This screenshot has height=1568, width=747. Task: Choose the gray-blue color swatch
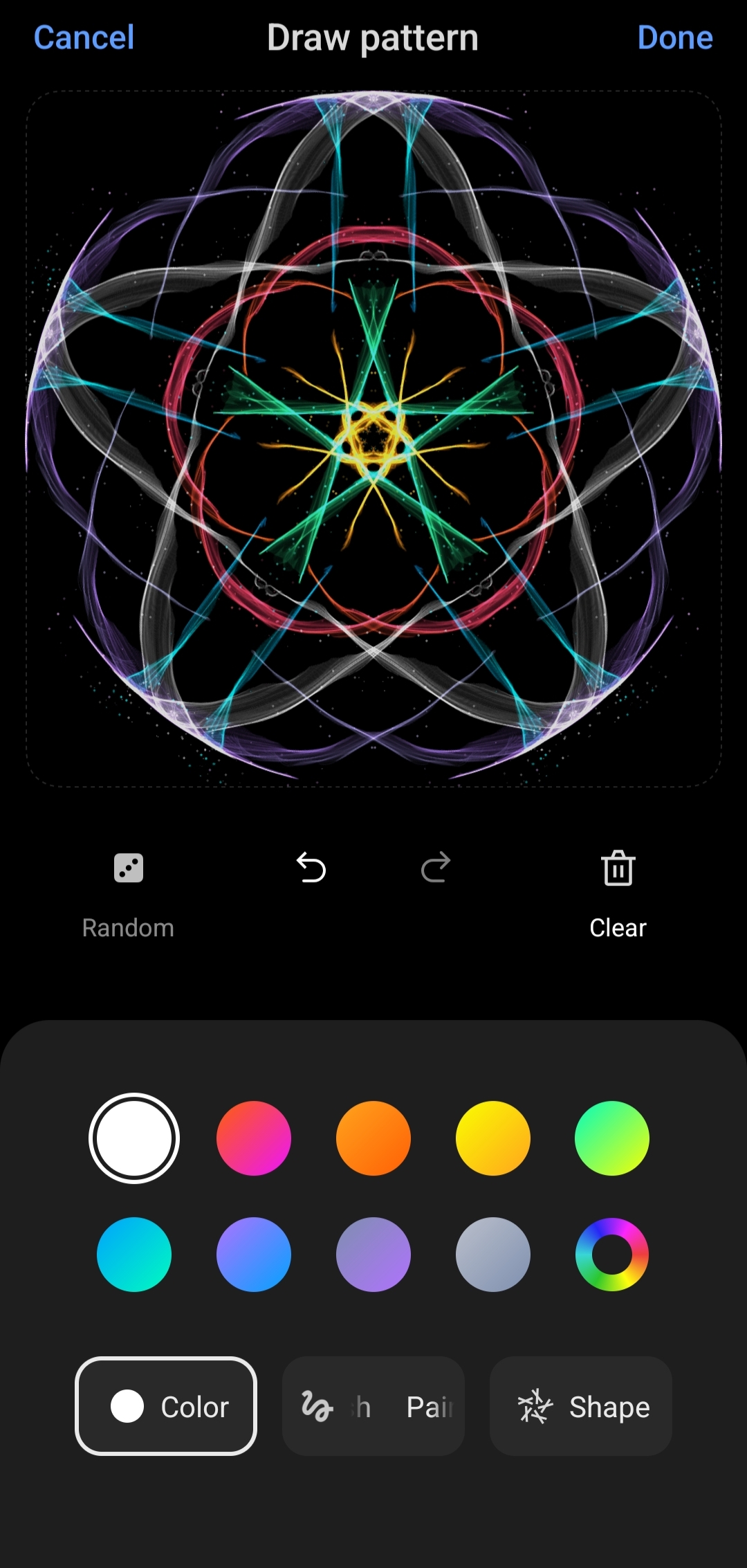point(493,1255)
